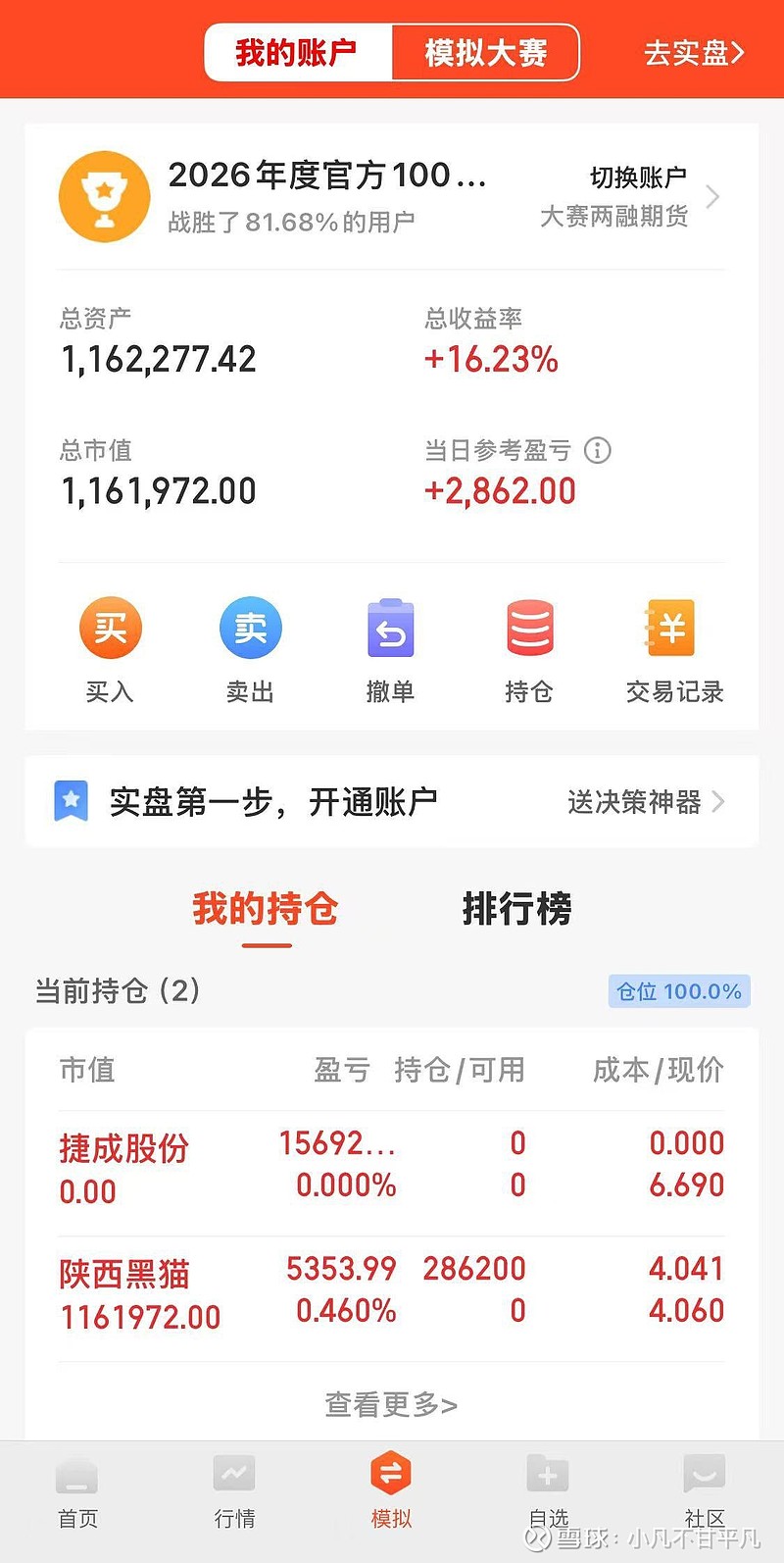
Task: Open 撤单 (Cancel Order) via its icon
Action: pyautogui.click(x=391, y=628)
